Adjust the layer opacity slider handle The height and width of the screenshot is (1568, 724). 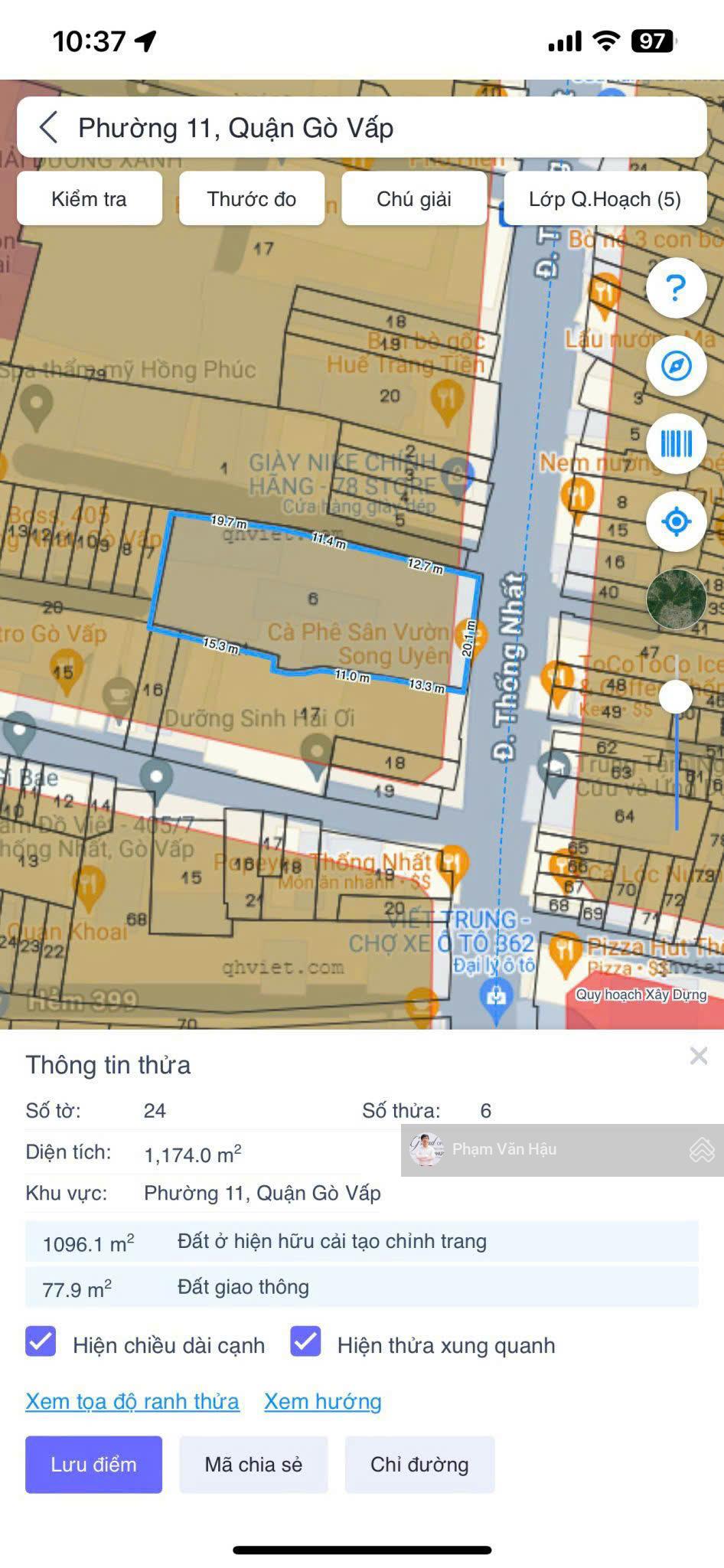point(676,697)
